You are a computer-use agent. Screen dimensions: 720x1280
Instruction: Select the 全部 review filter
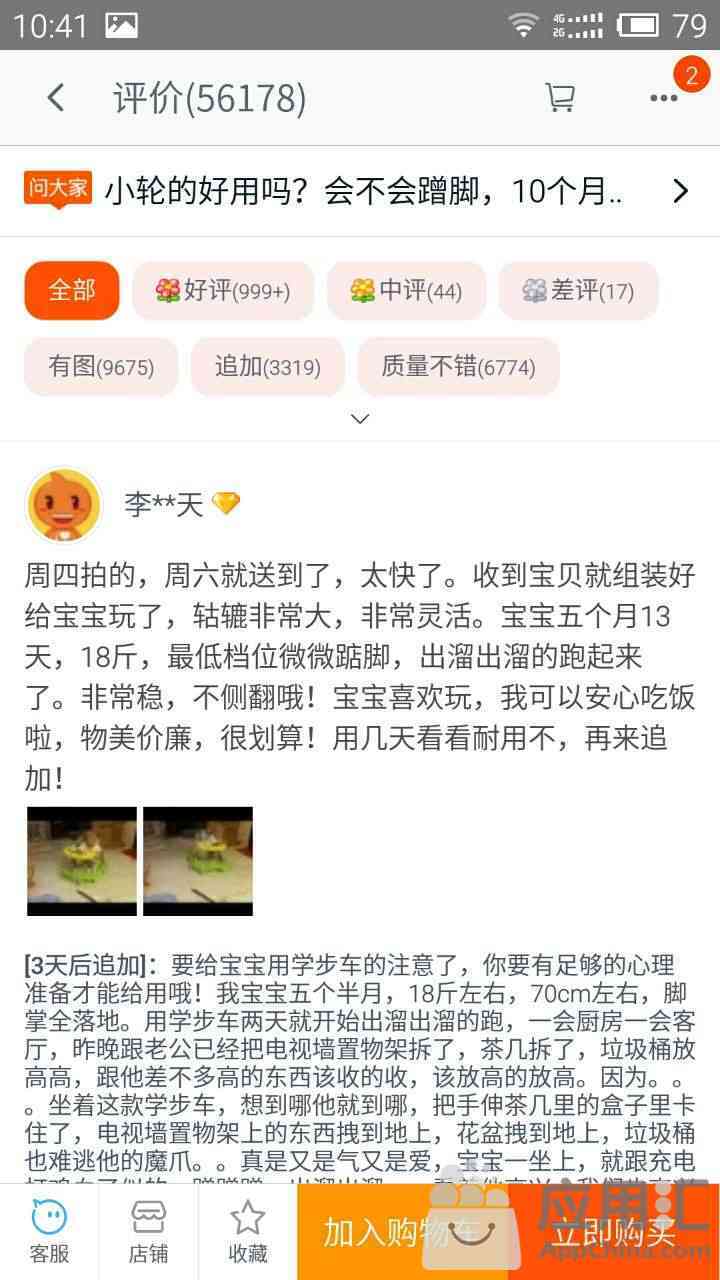(x=72, y=291)
